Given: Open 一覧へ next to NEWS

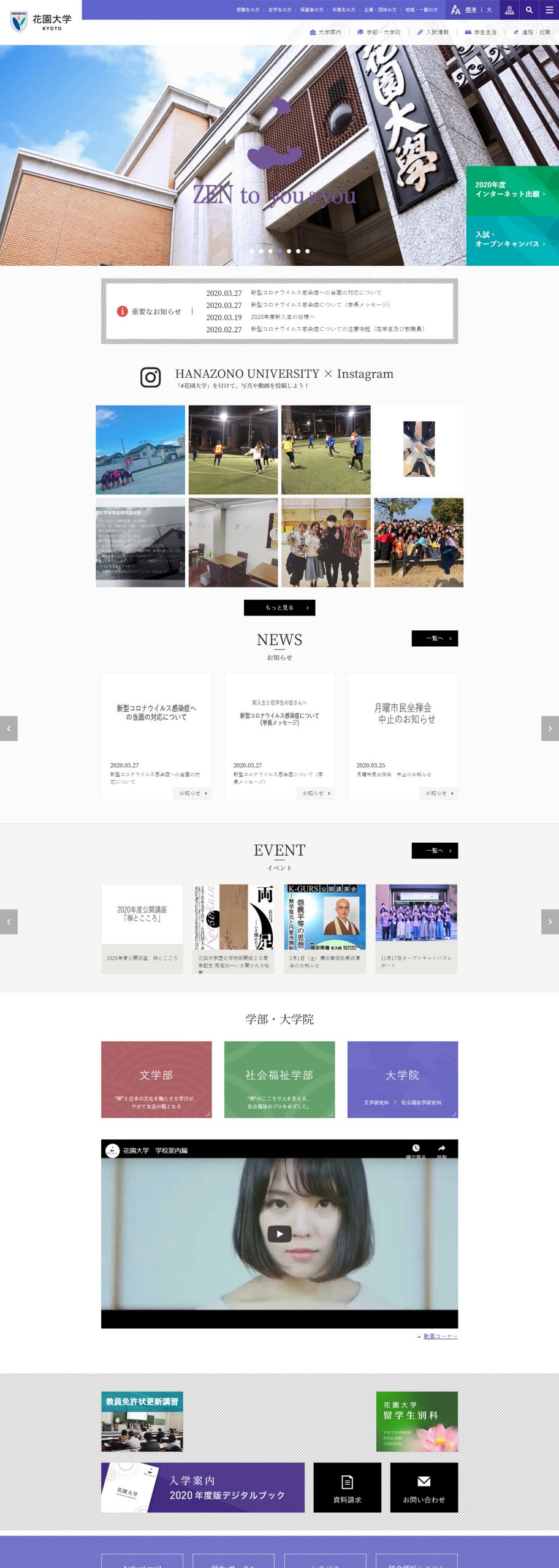Looking at the screenshot, I should 435,638.
